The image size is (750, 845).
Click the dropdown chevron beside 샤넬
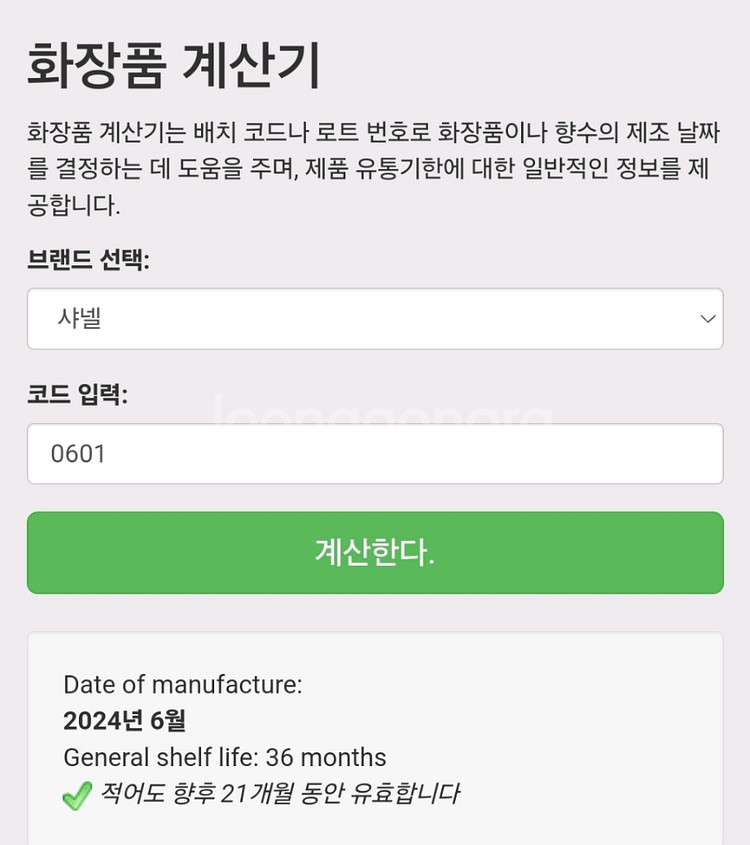point(706,319)
